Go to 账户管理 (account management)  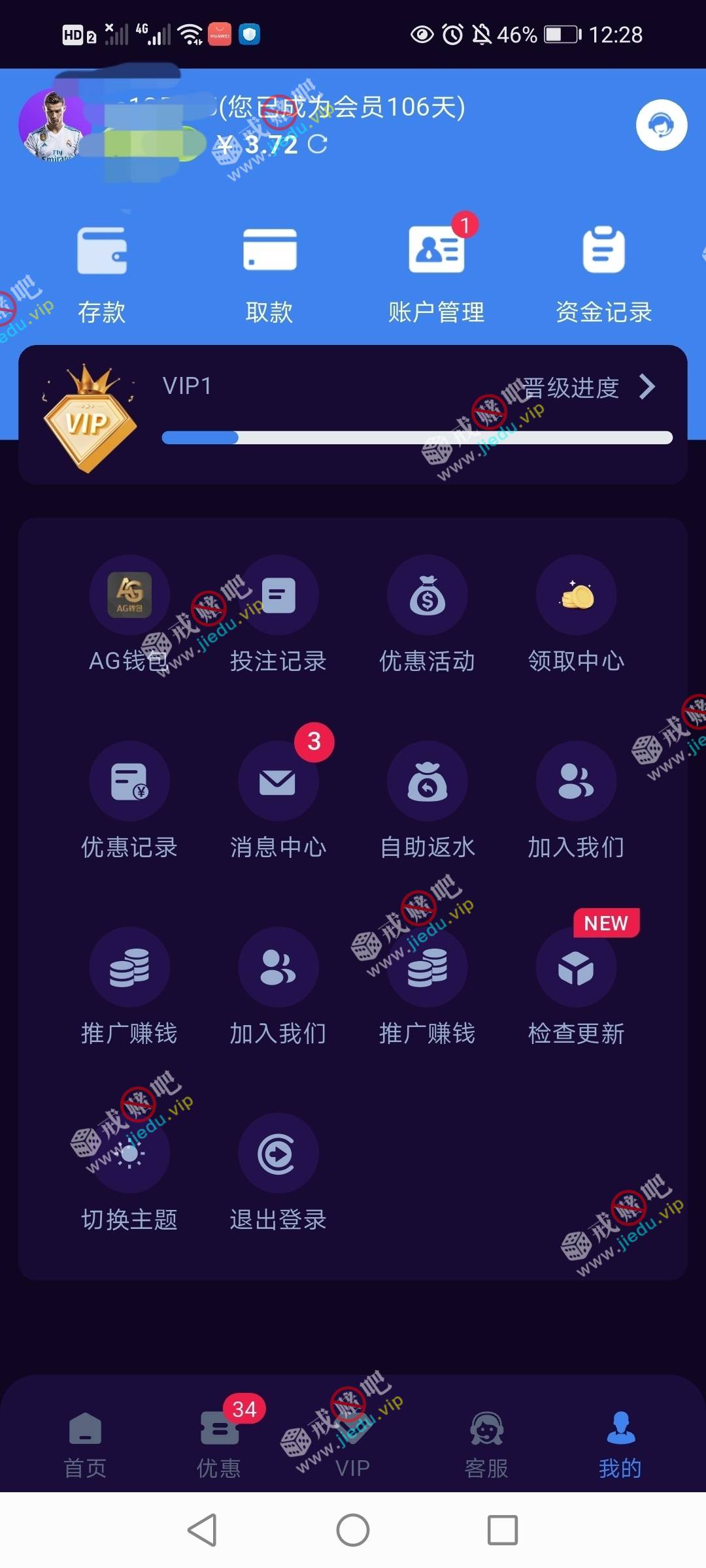[436, 274]
